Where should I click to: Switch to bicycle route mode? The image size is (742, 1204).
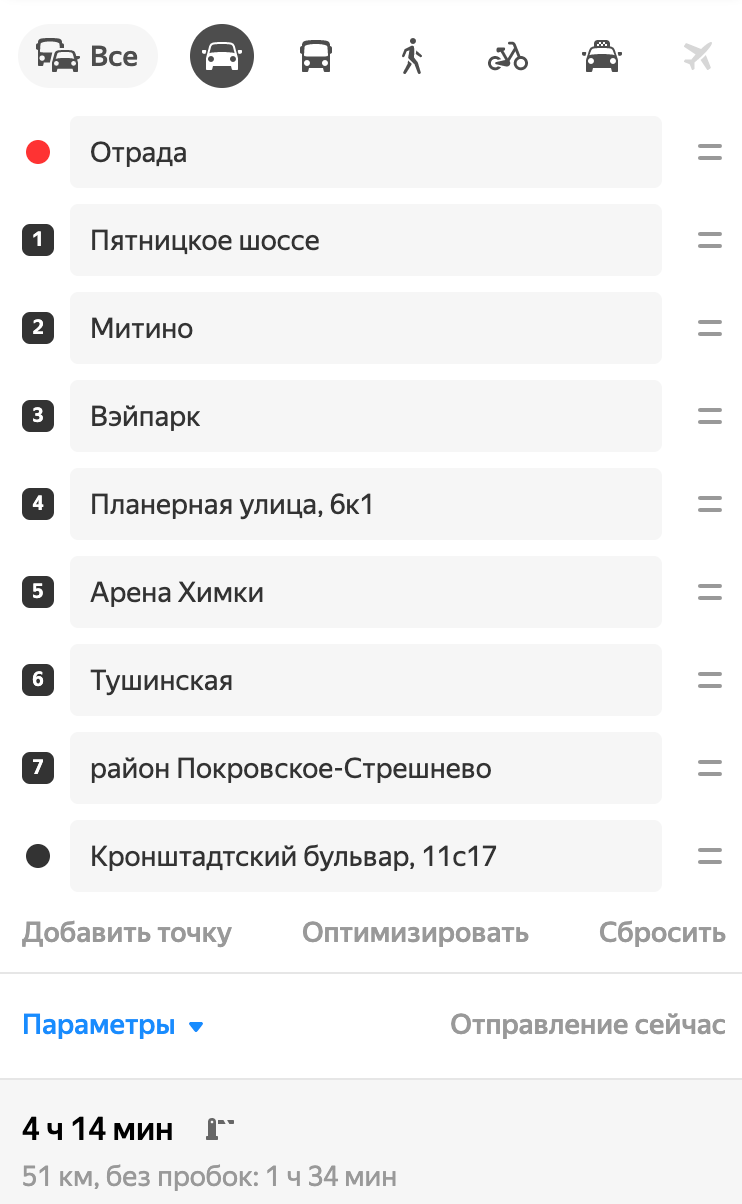[507, 56]
